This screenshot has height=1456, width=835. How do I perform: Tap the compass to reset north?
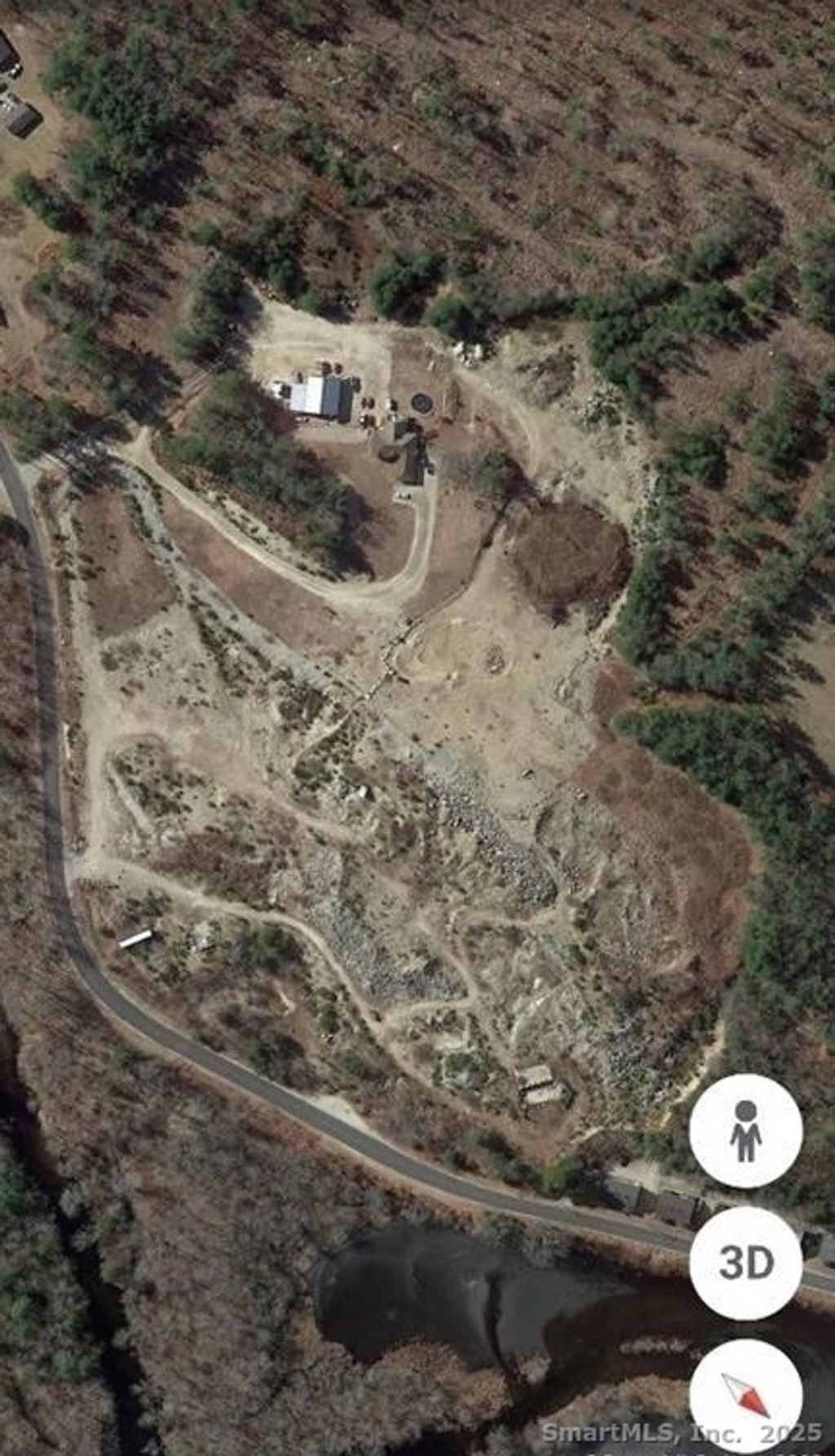coord(745,1395)
